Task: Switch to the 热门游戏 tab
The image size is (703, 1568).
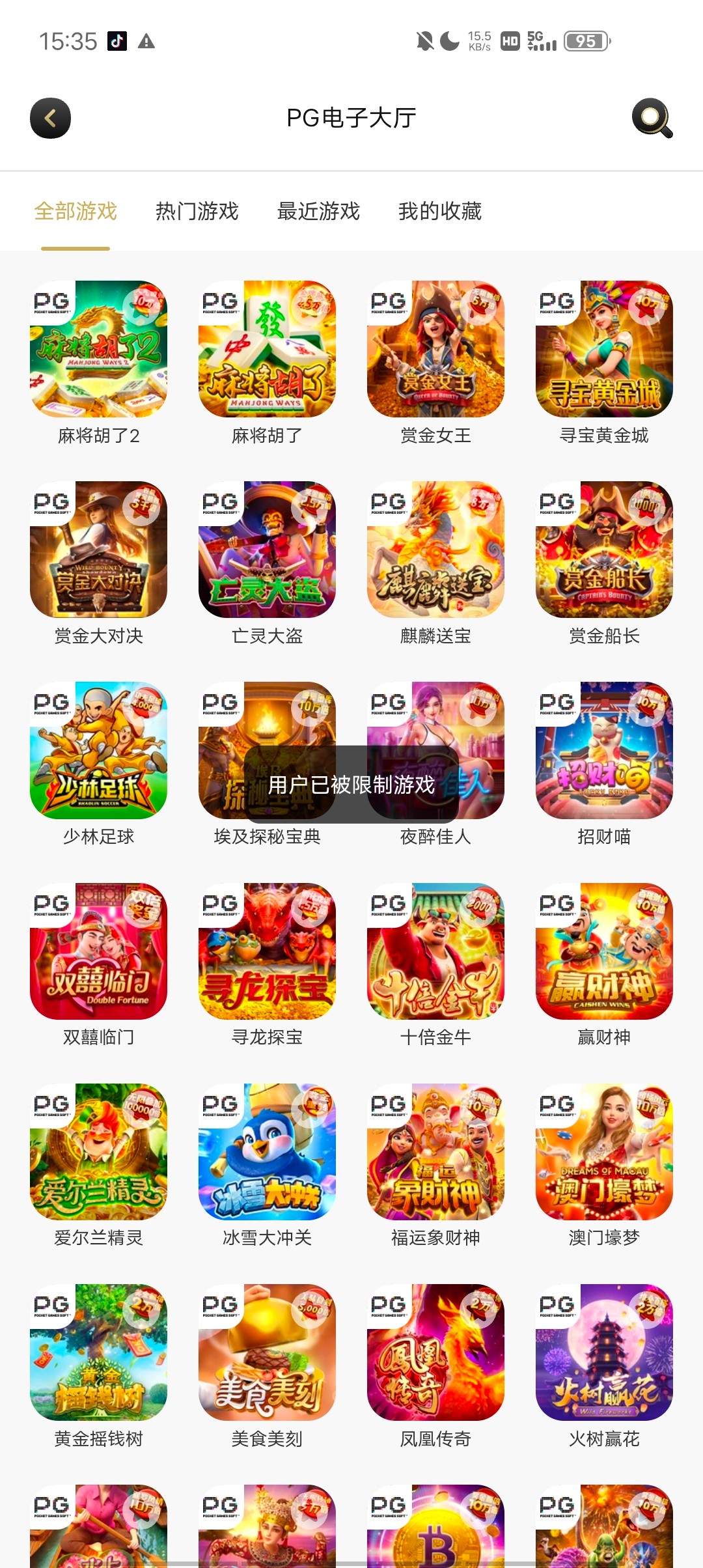Action: click(197, 211)
